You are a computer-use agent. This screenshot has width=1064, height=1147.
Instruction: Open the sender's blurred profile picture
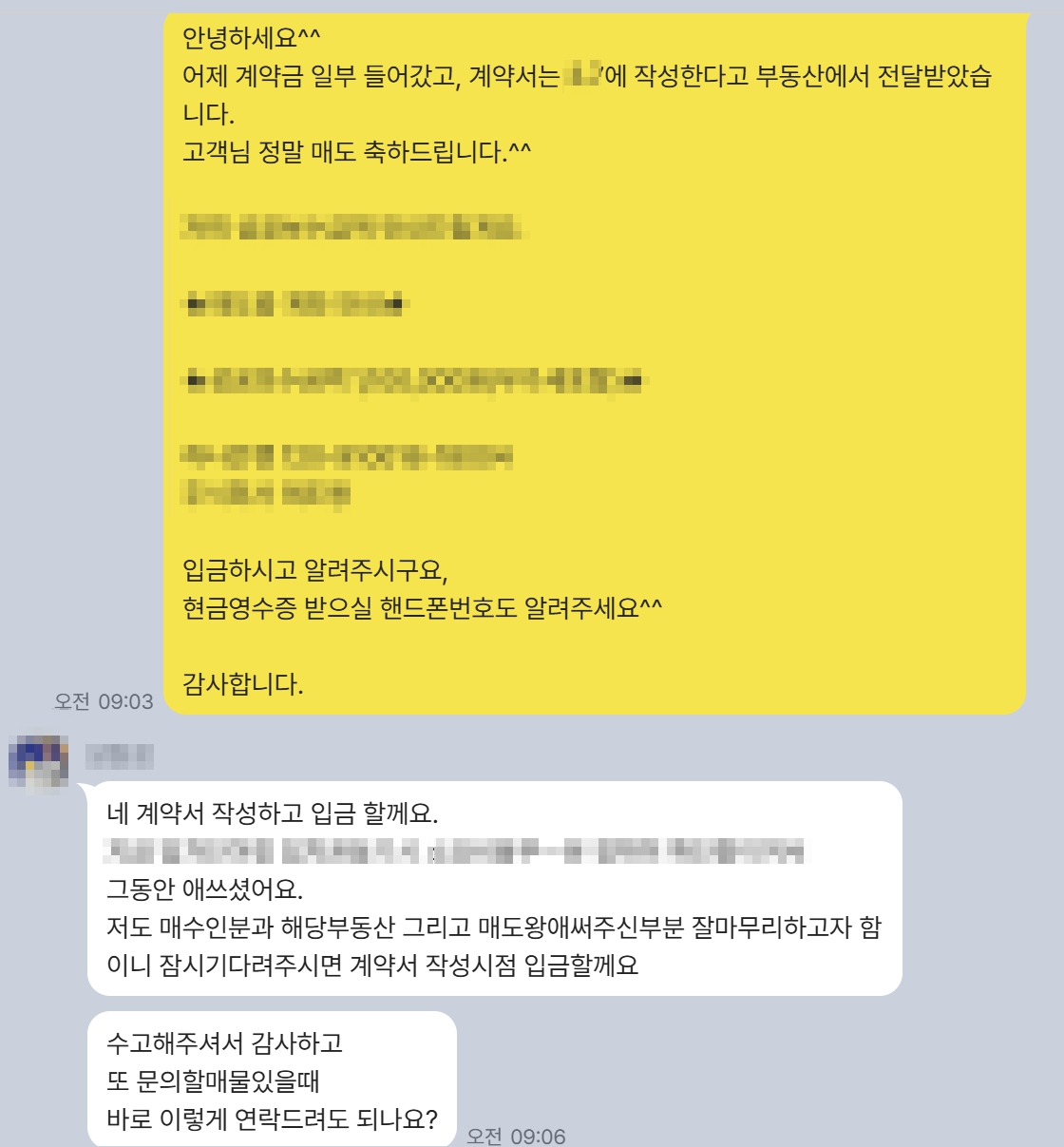tap(39, 760)
